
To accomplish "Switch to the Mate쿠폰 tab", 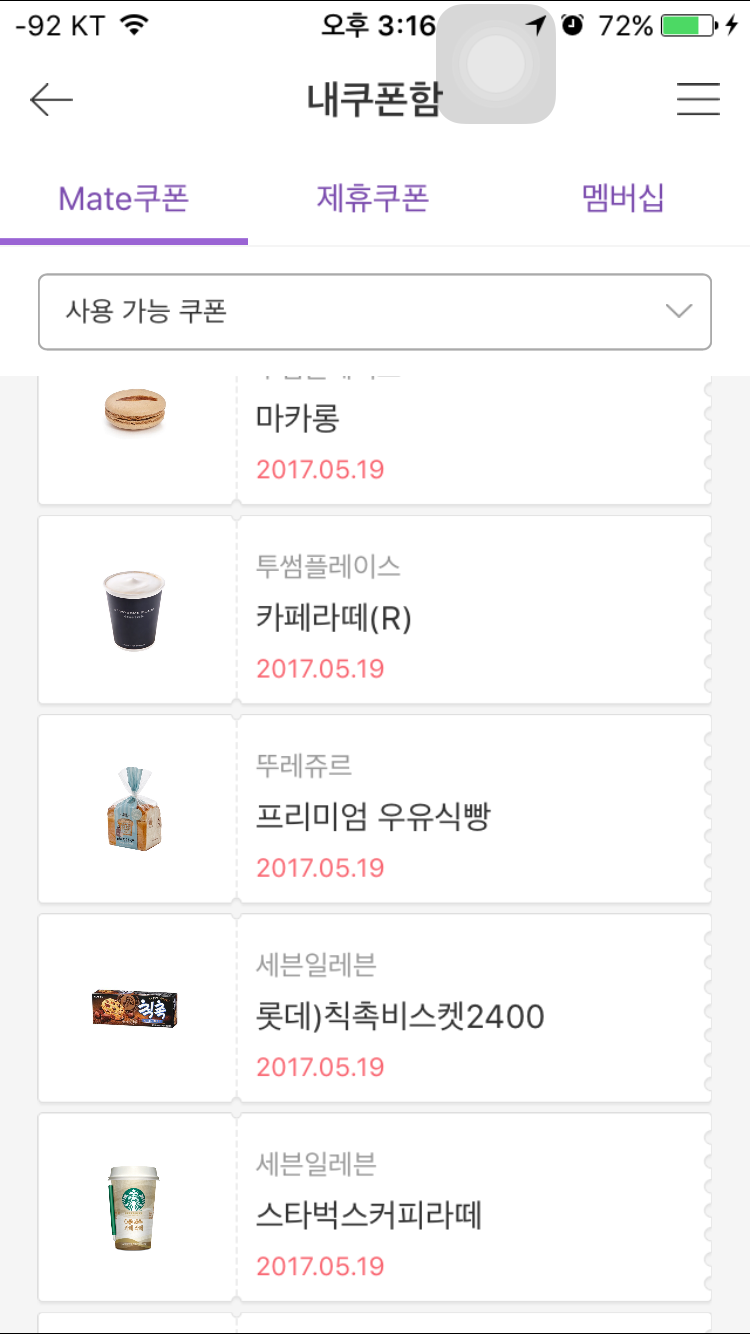I will tap(124, 199).
